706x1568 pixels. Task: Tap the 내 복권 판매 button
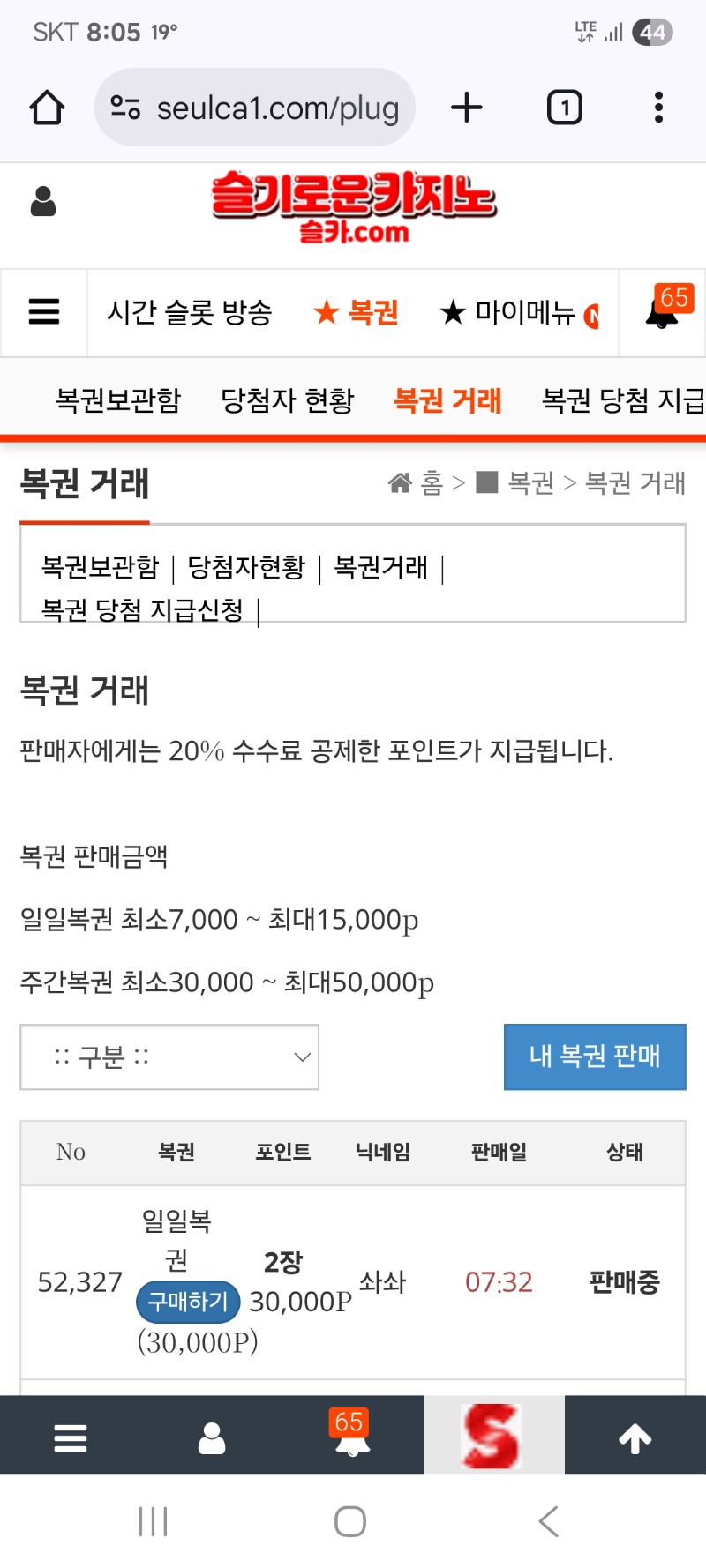(595, 1057)
